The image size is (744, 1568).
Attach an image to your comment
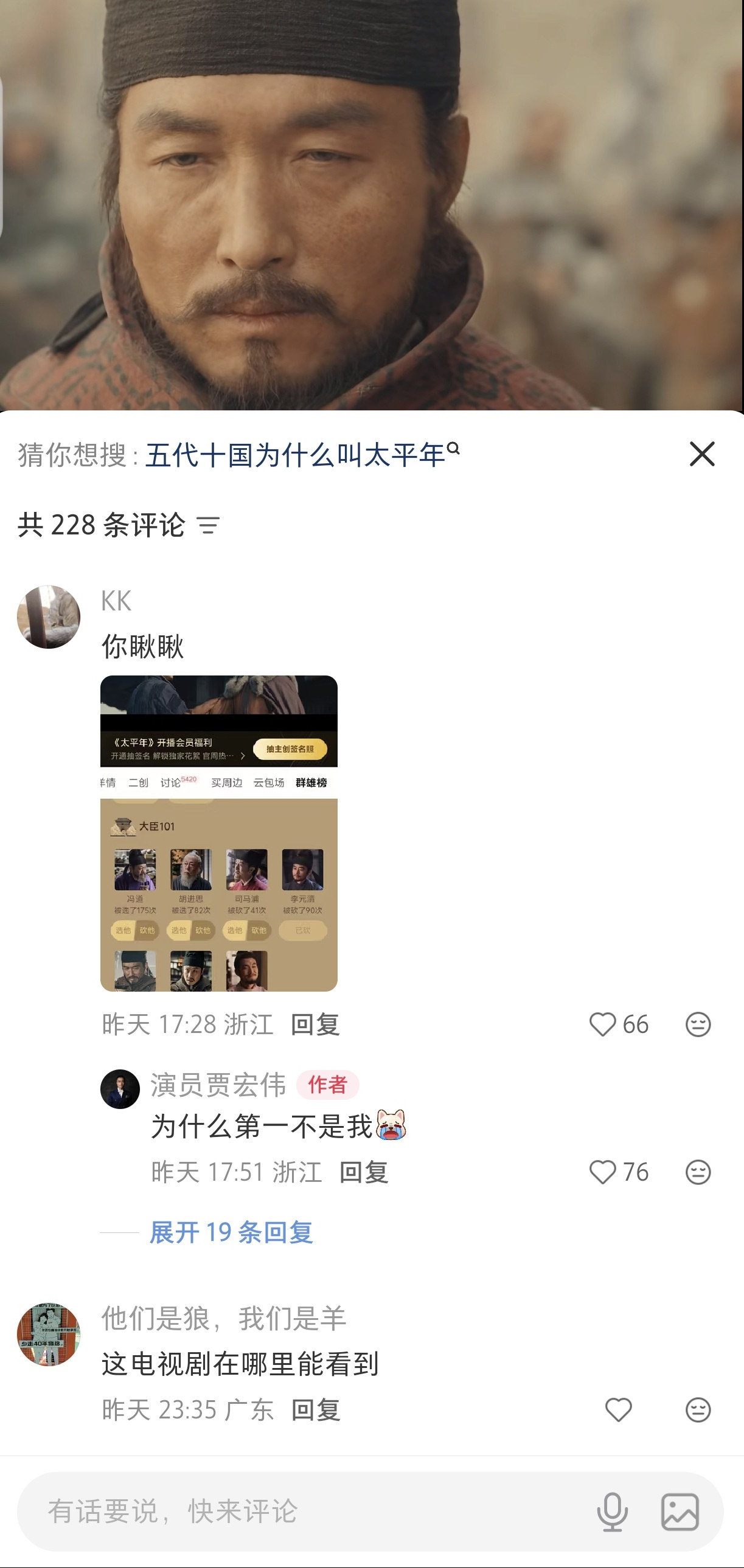pyautogui.click(x=680, y=1511)
